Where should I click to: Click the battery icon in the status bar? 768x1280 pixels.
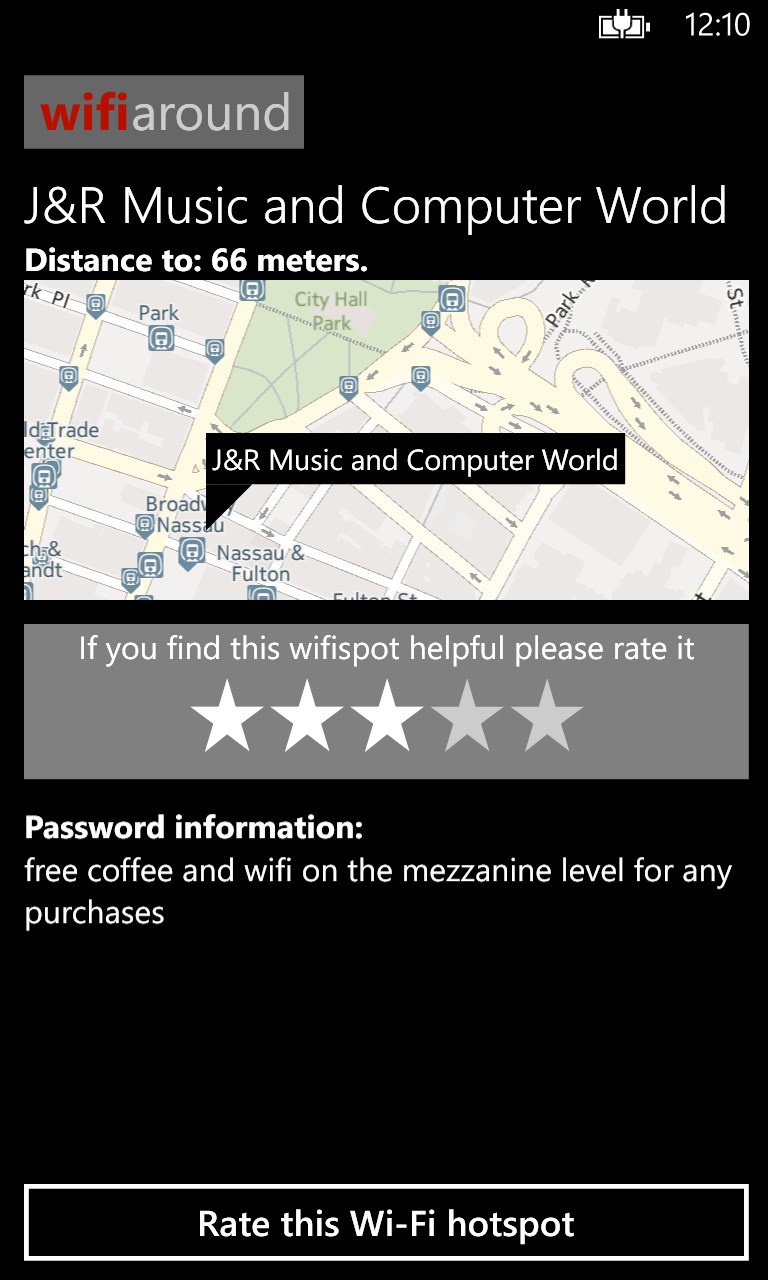624,26
